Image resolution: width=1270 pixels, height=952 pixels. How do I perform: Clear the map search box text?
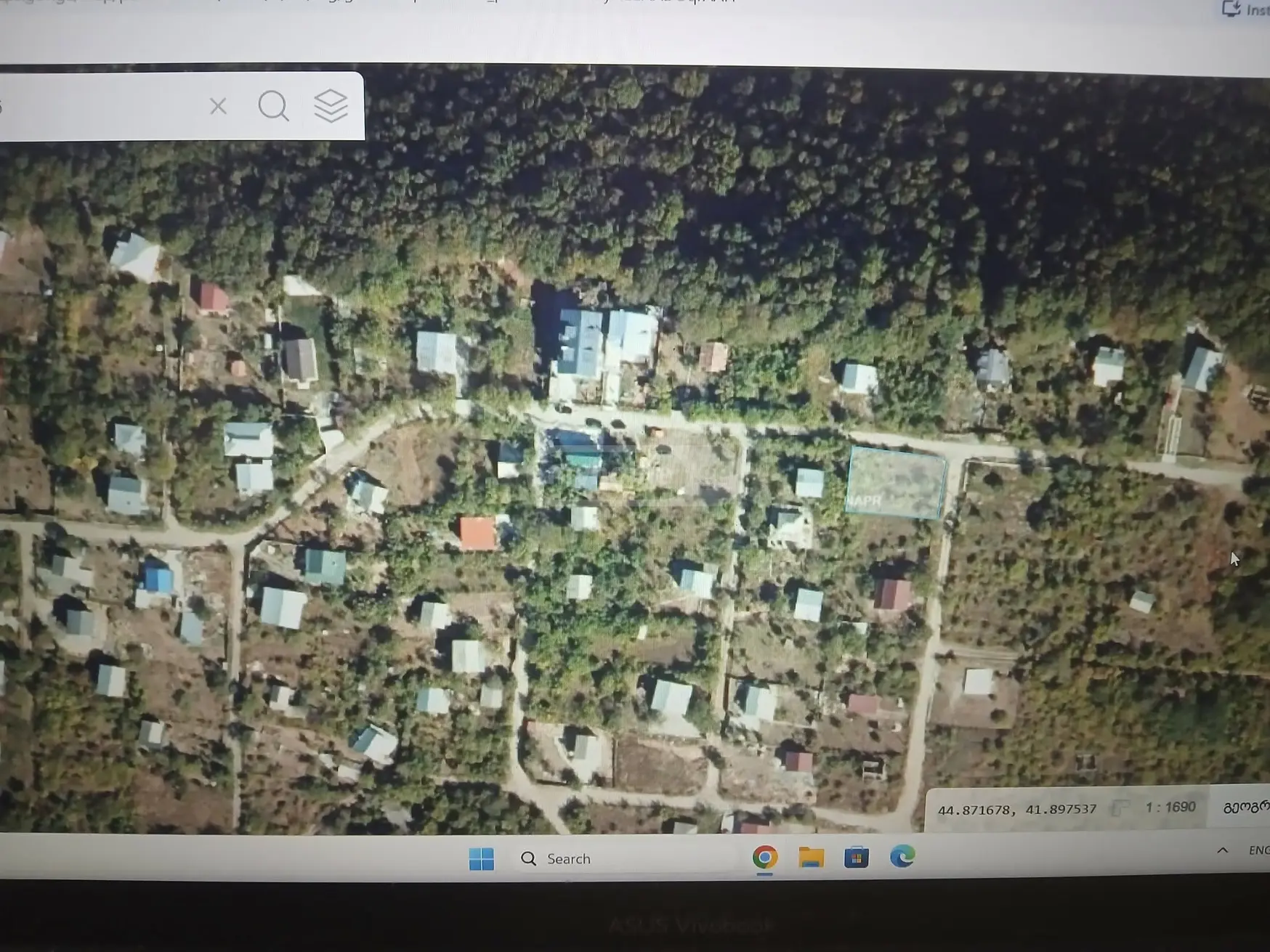pos(218,106)
